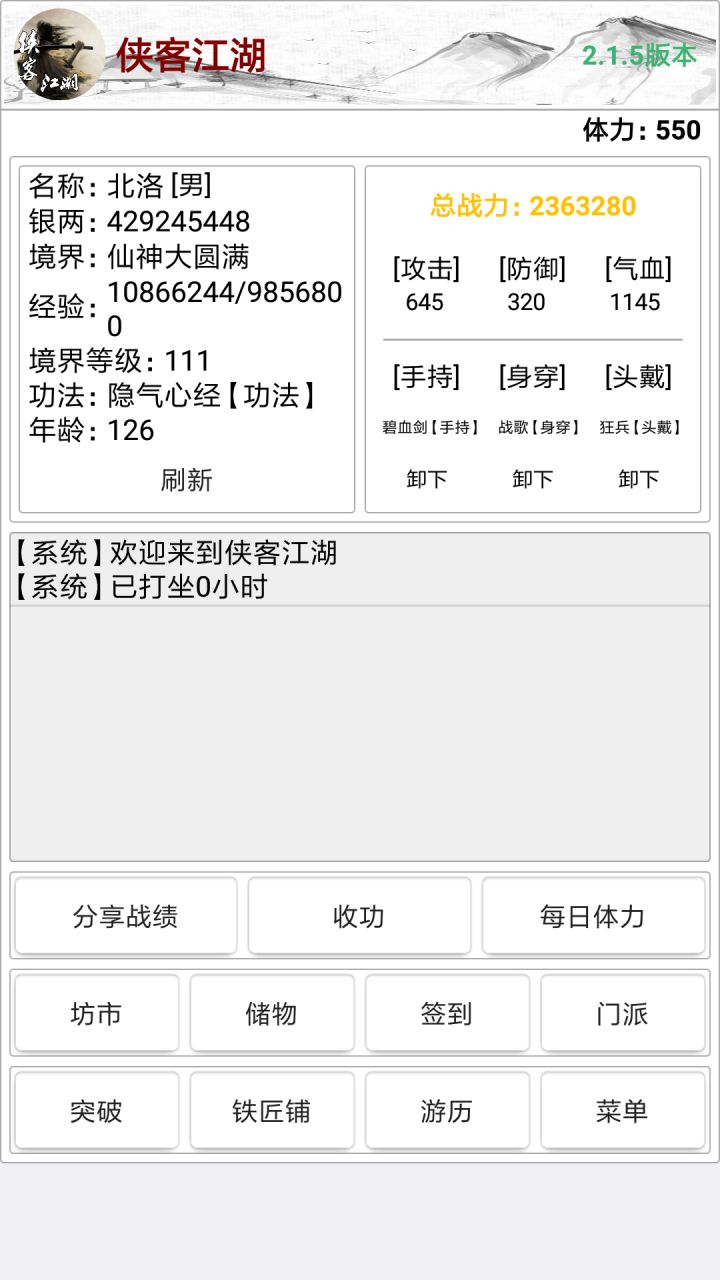Start a 游历 journey

tap(447, 1110)
